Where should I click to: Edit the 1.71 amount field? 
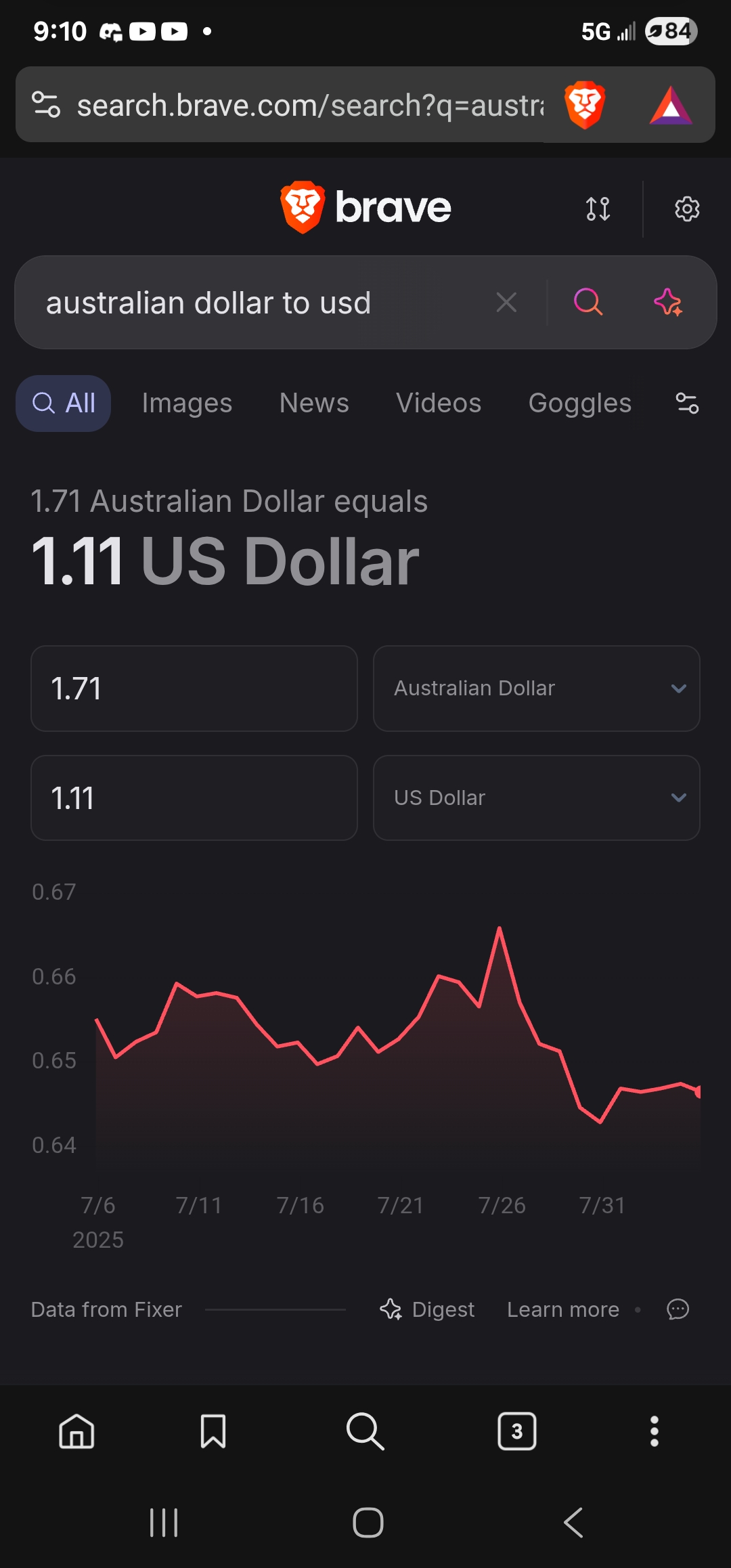pos(194,689)
